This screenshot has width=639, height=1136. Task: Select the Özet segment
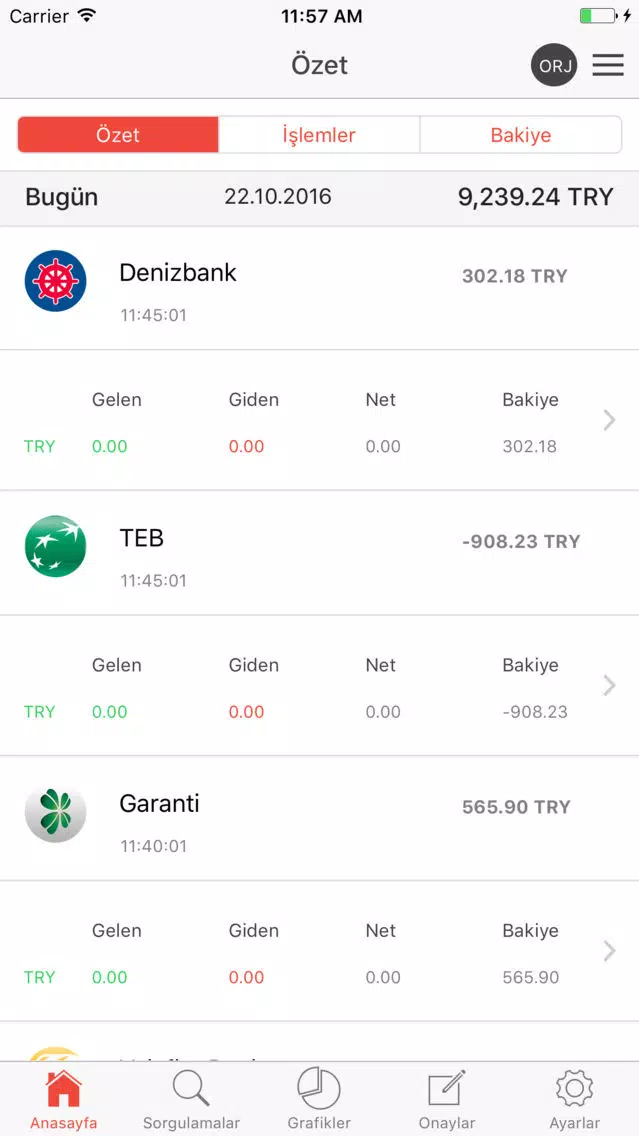(x=118, y=135)
